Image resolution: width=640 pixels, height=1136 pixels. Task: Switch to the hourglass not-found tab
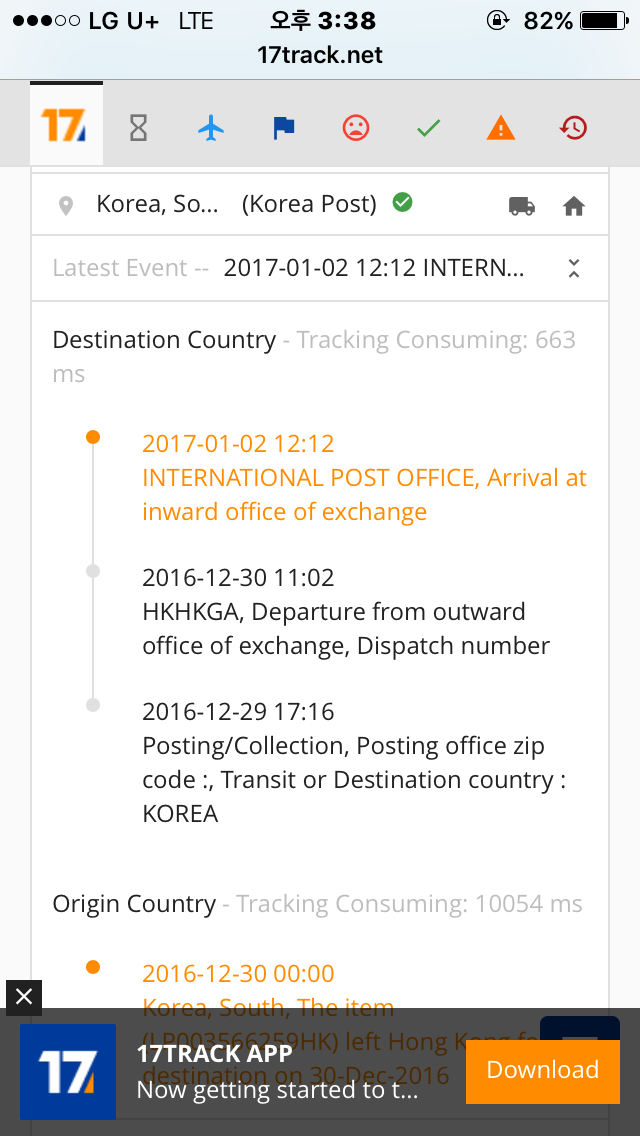point(138,127)
